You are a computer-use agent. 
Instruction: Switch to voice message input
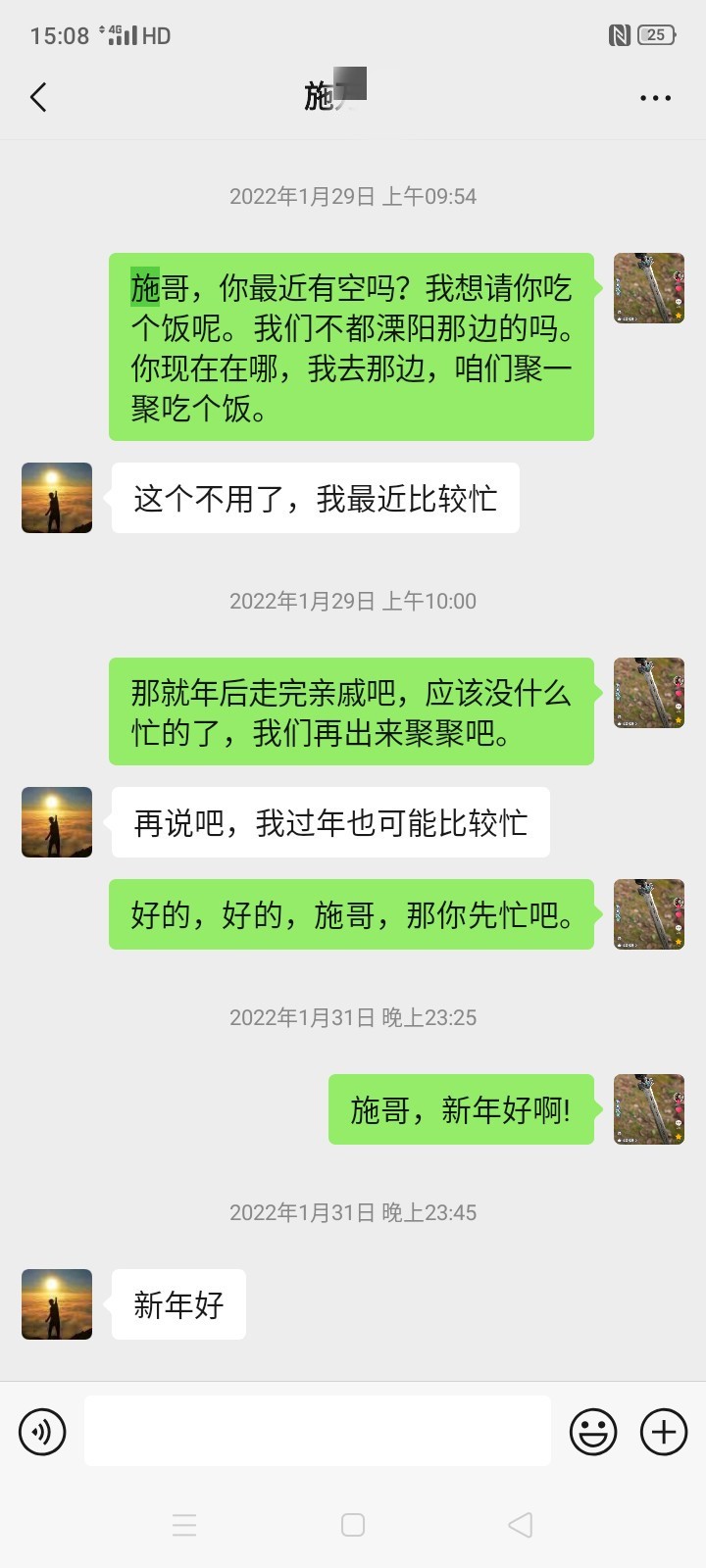[x=42, y=1432]
